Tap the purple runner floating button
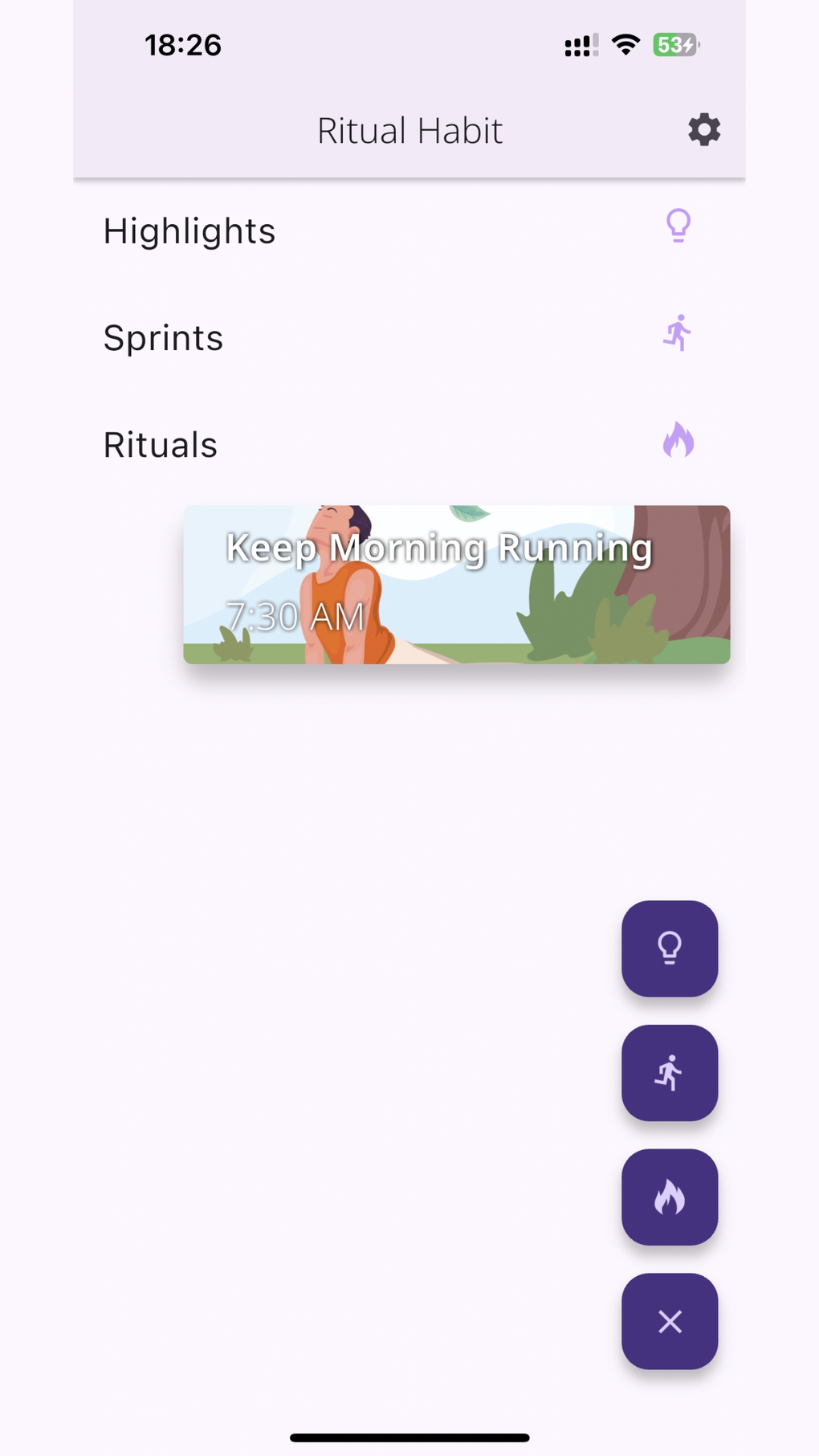Screen dimensions: 819x1456 click(669, 1074)
